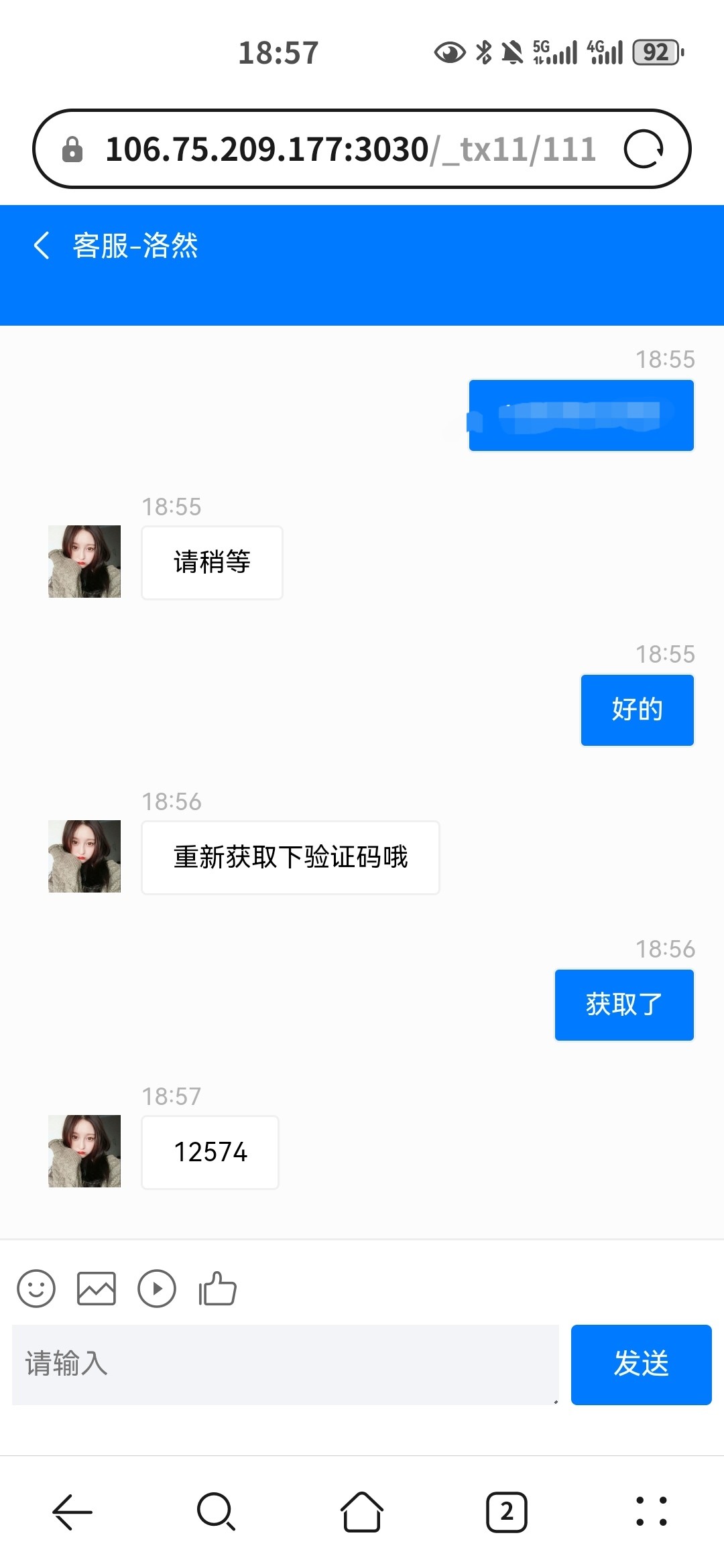Attach an image to the chat
The image size is (724, 1568).
[x=97, y=1288]
